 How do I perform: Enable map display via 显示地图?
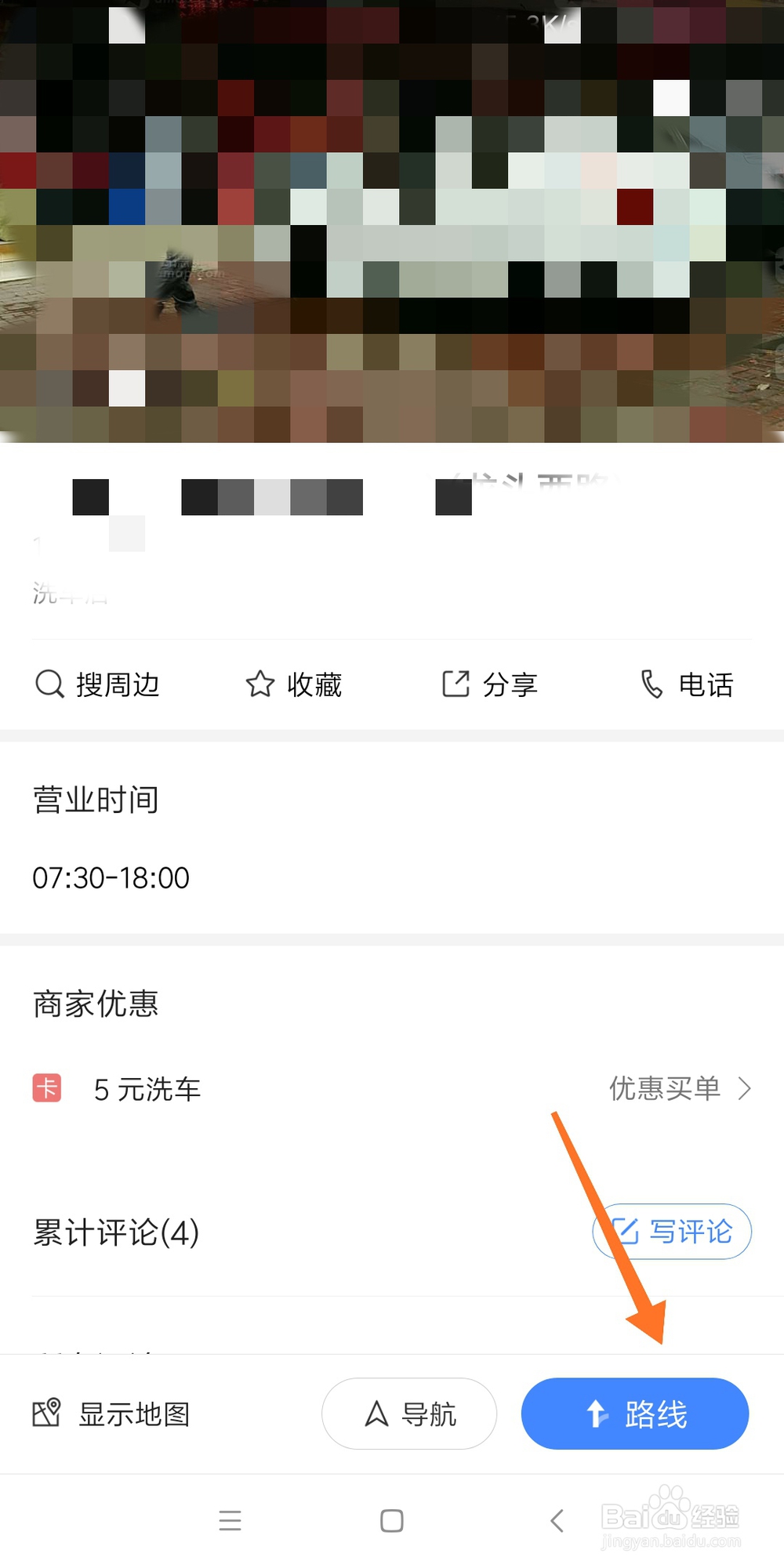coord(114,1414)
